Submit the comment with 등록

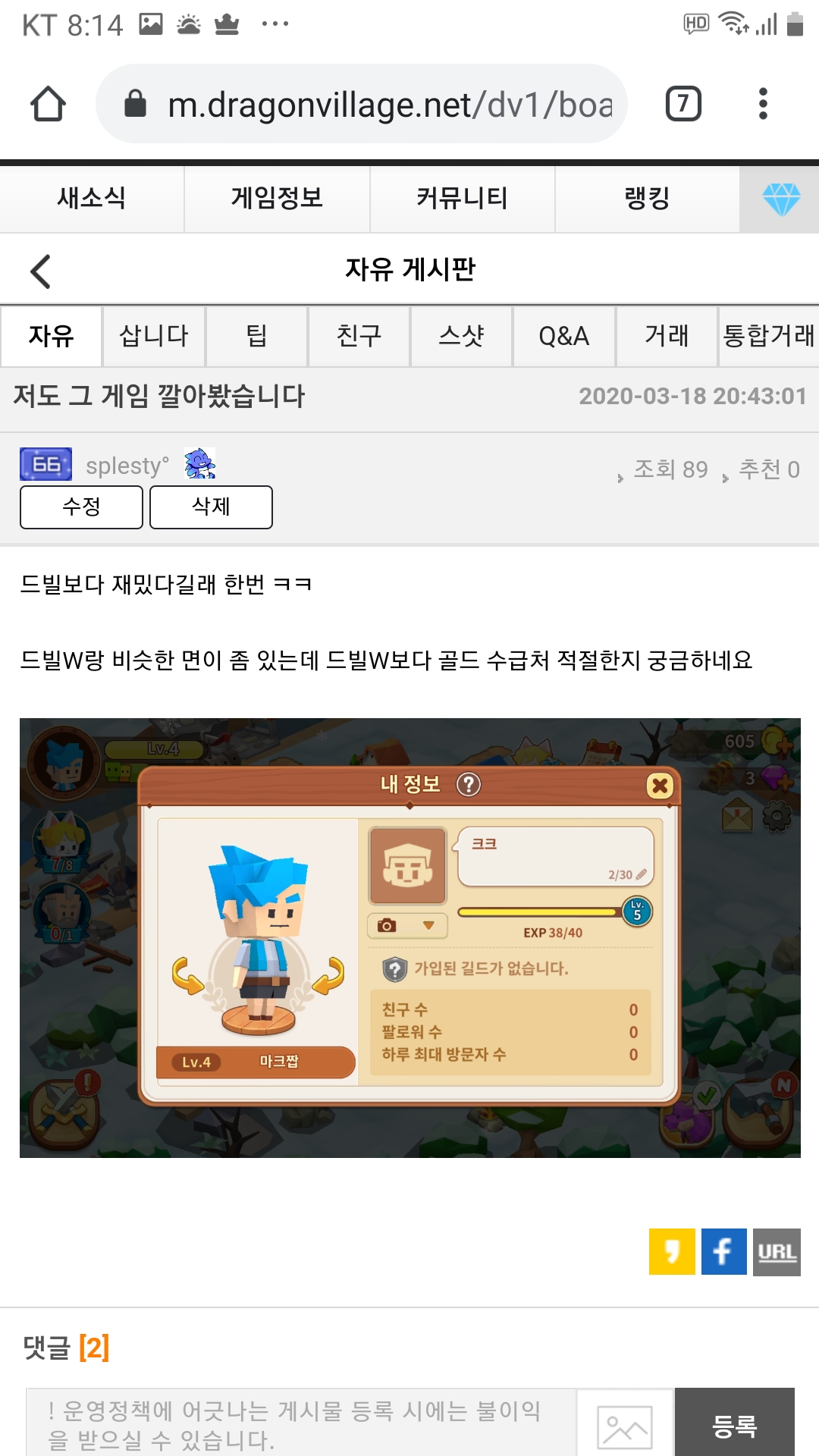[x=734, y=1423]
